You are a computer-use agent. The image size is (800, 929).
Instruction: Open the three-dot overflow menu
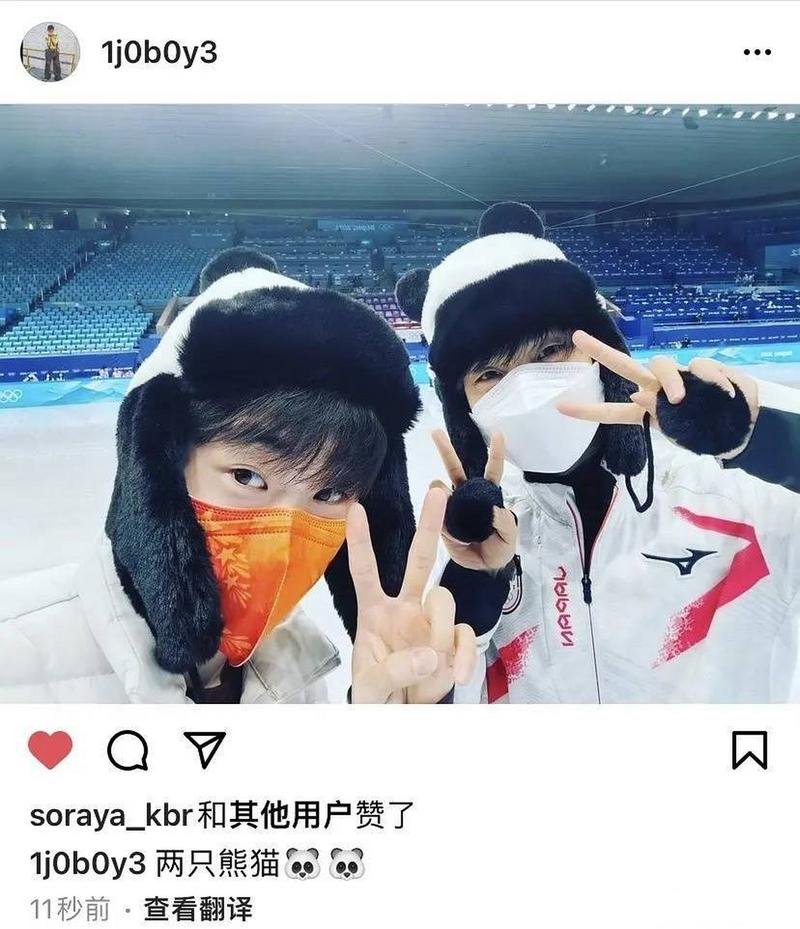pos(757,53)
